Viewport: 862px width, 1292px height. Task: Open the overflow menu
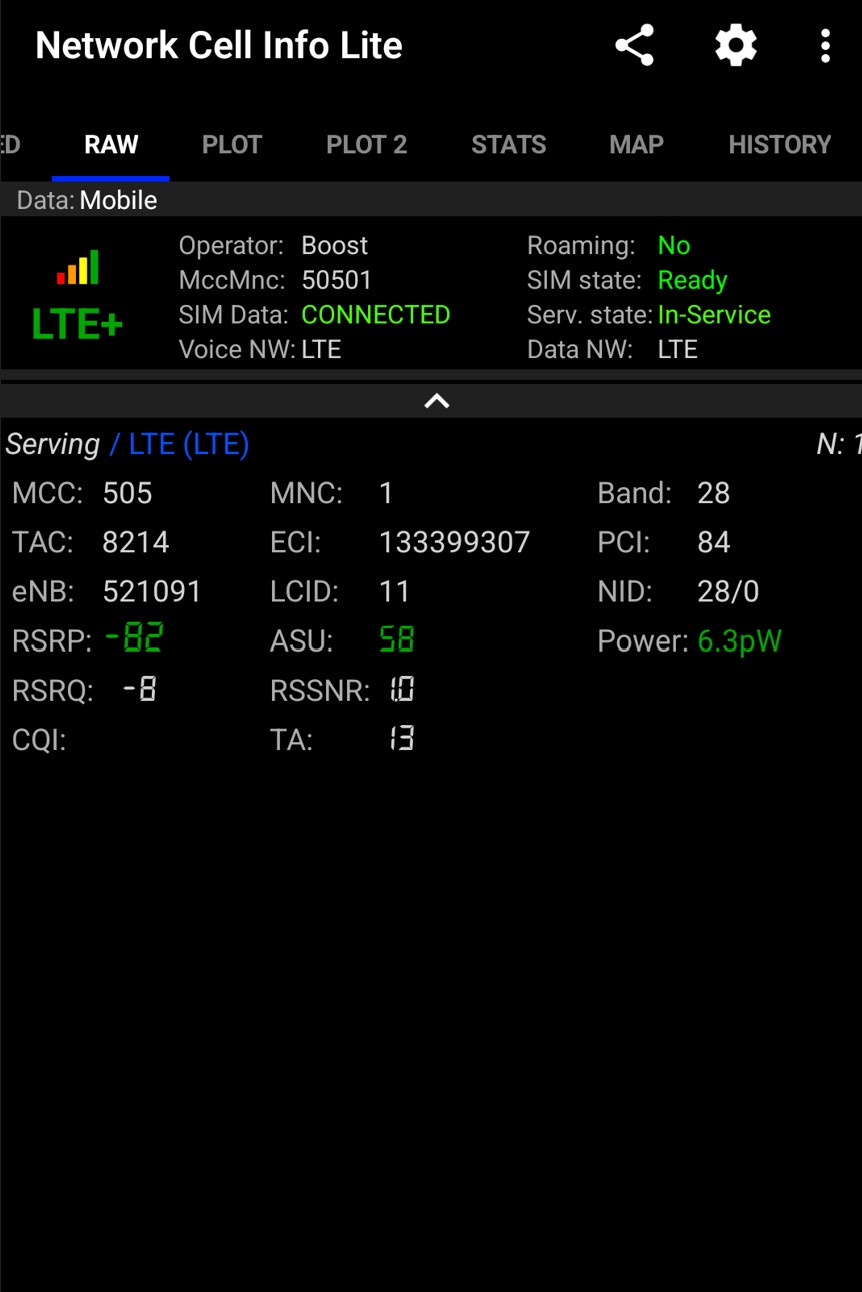coord(825,46)
